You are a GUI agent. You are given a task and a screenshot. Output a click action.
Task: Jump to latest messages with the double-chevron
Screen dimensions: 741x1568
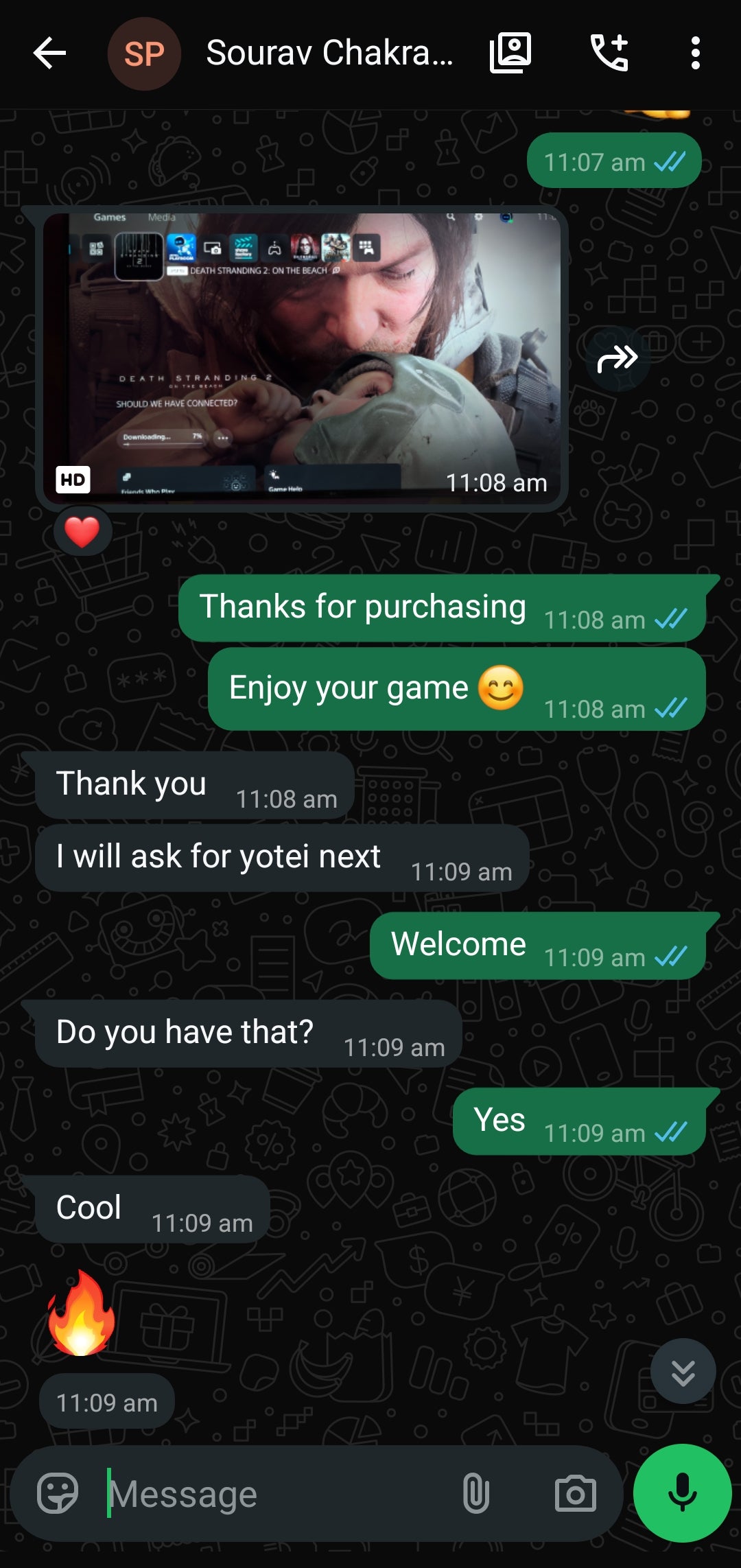[682, 1371]
